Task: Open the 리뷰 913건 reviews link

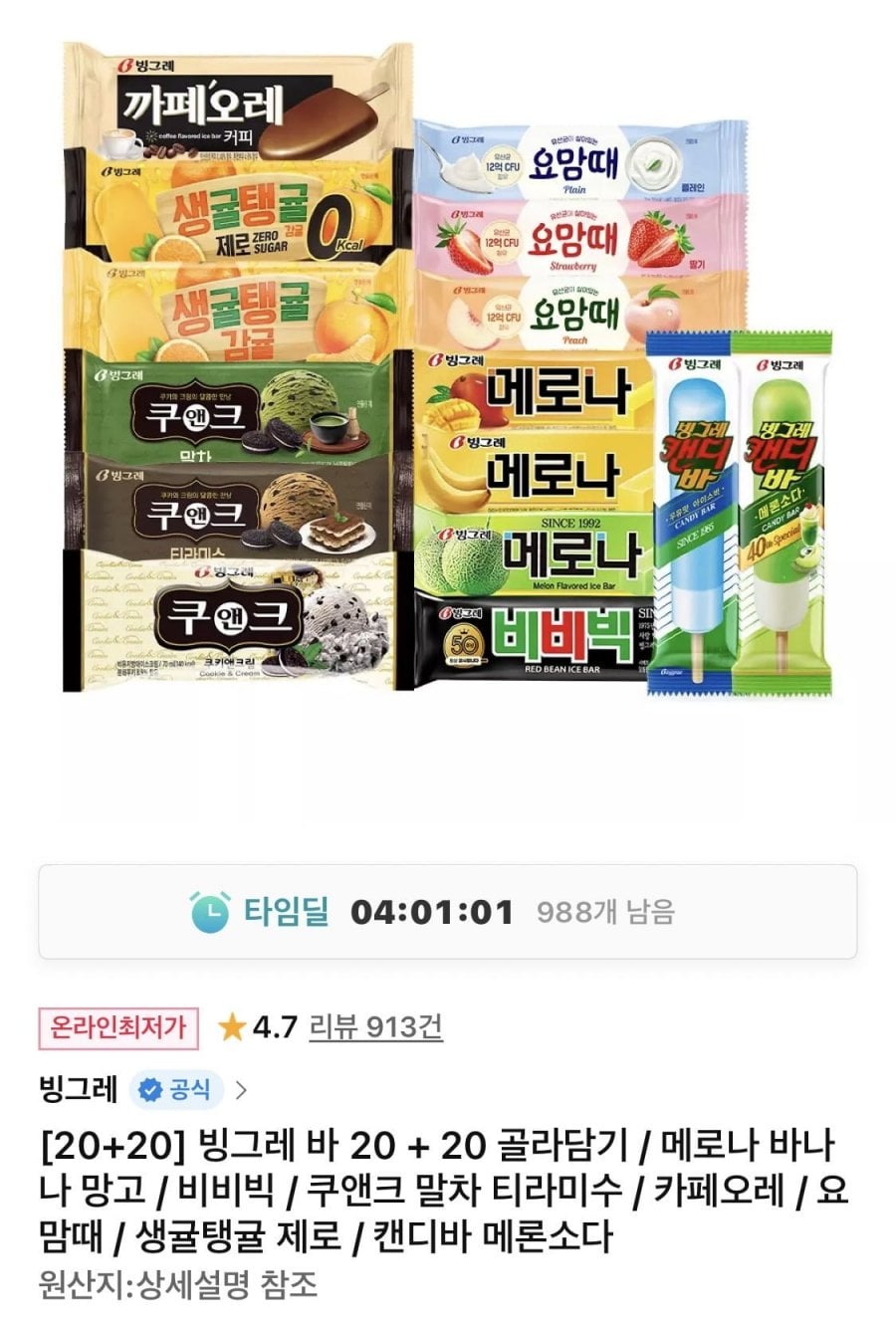Action: [x=375, y=1026]
